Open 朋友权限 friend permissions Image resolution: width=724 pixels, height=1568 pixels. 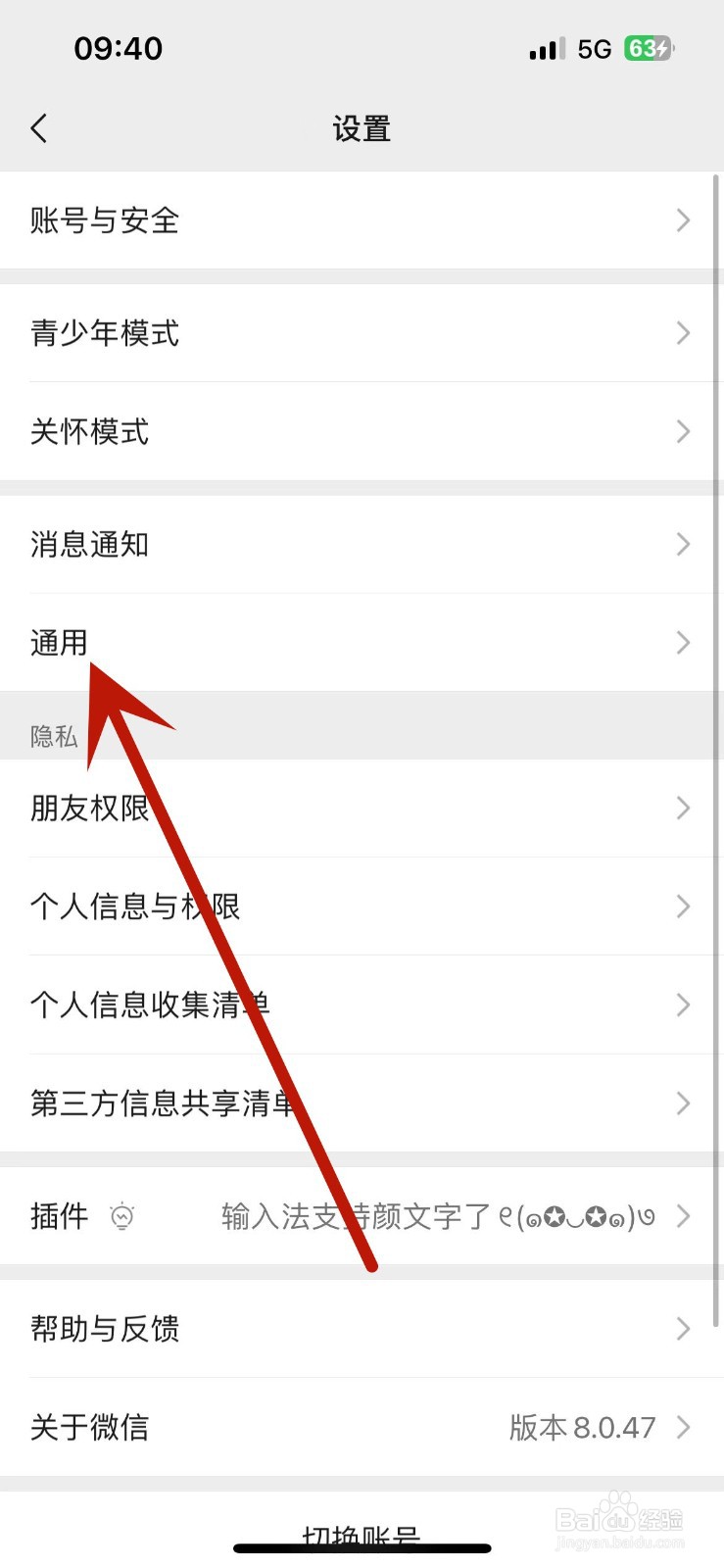click(x=362, y=808)
